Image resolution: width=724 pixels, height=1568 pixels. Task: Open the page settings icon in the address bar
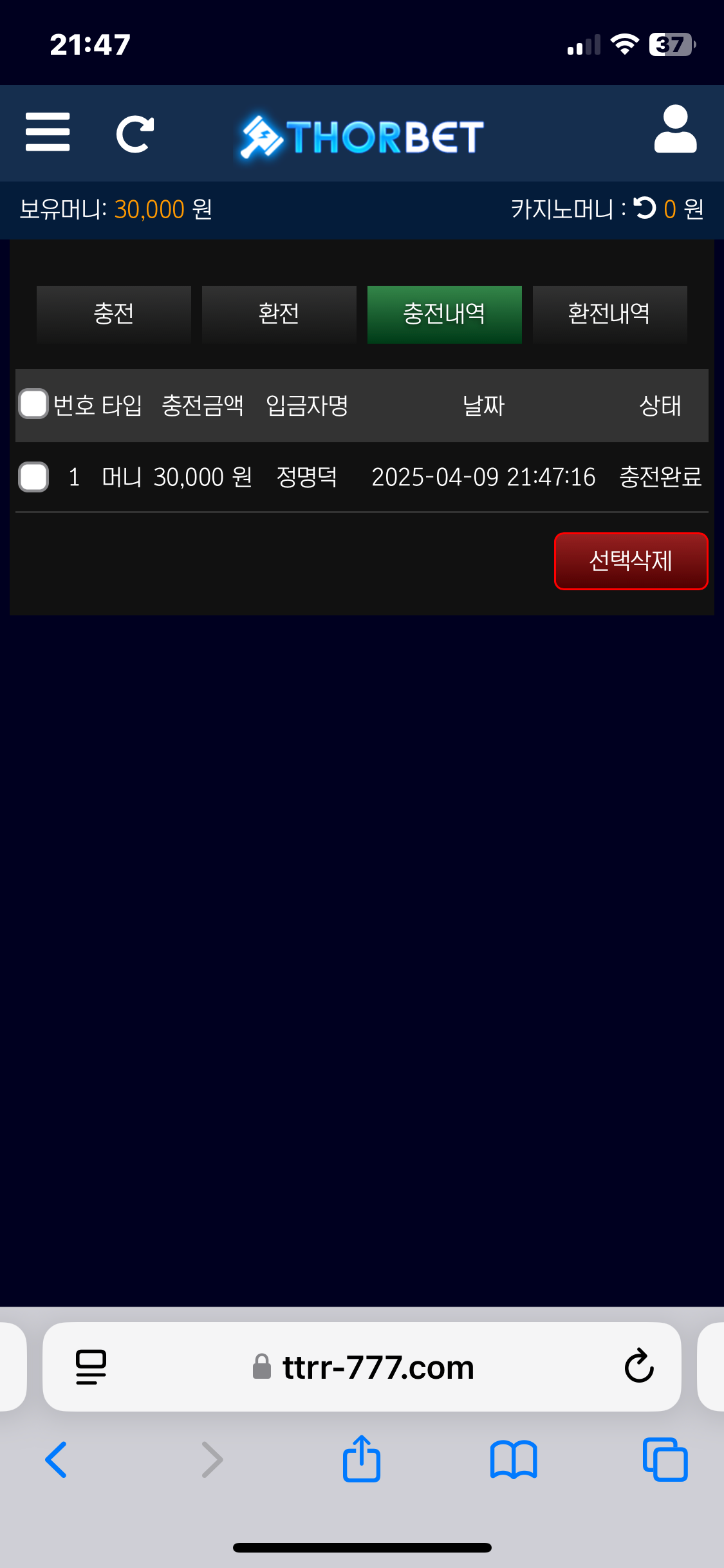click(91, 1367)
